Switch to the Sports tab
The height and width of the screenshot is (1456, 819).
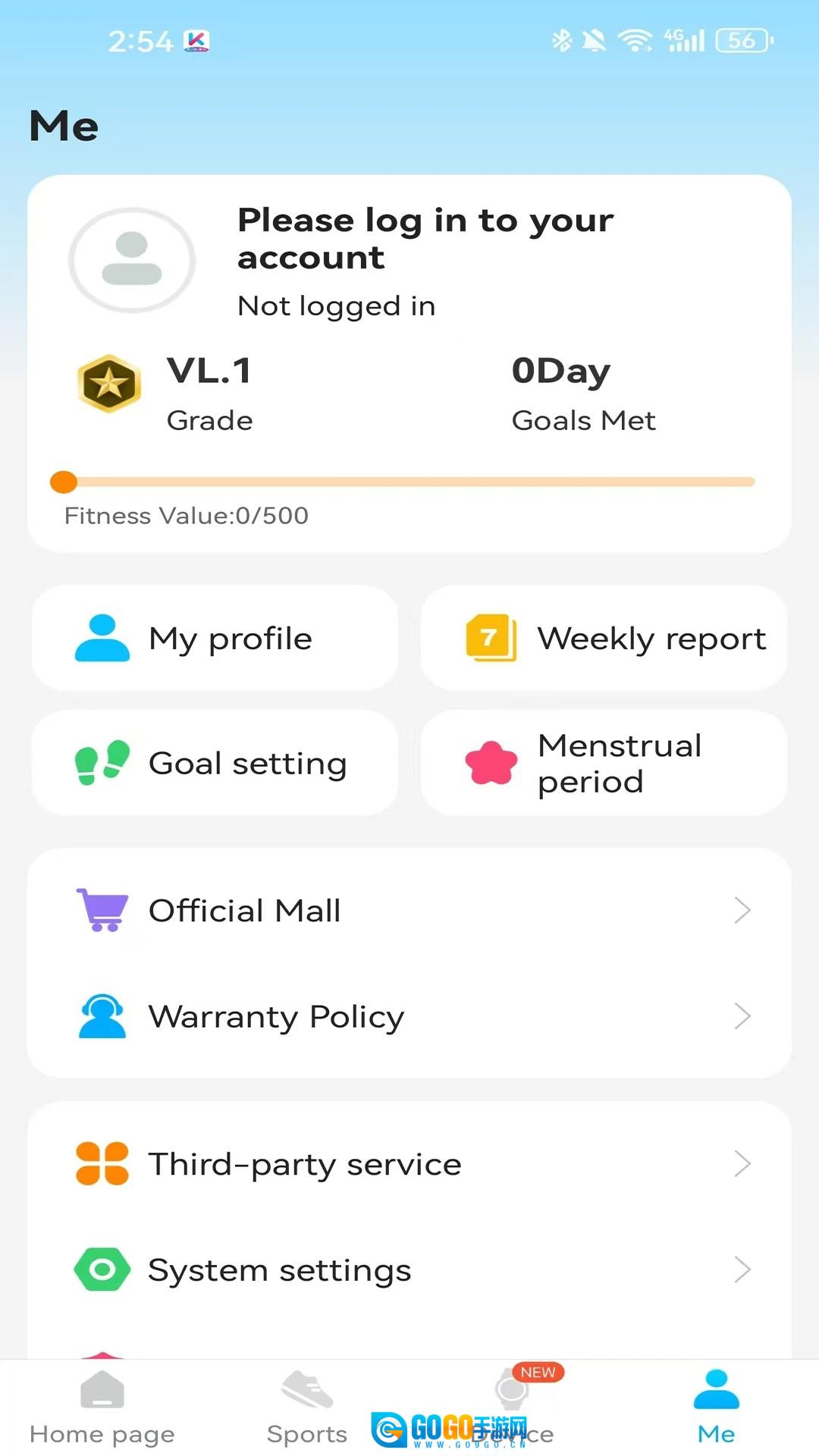[x=307, y=1407]
